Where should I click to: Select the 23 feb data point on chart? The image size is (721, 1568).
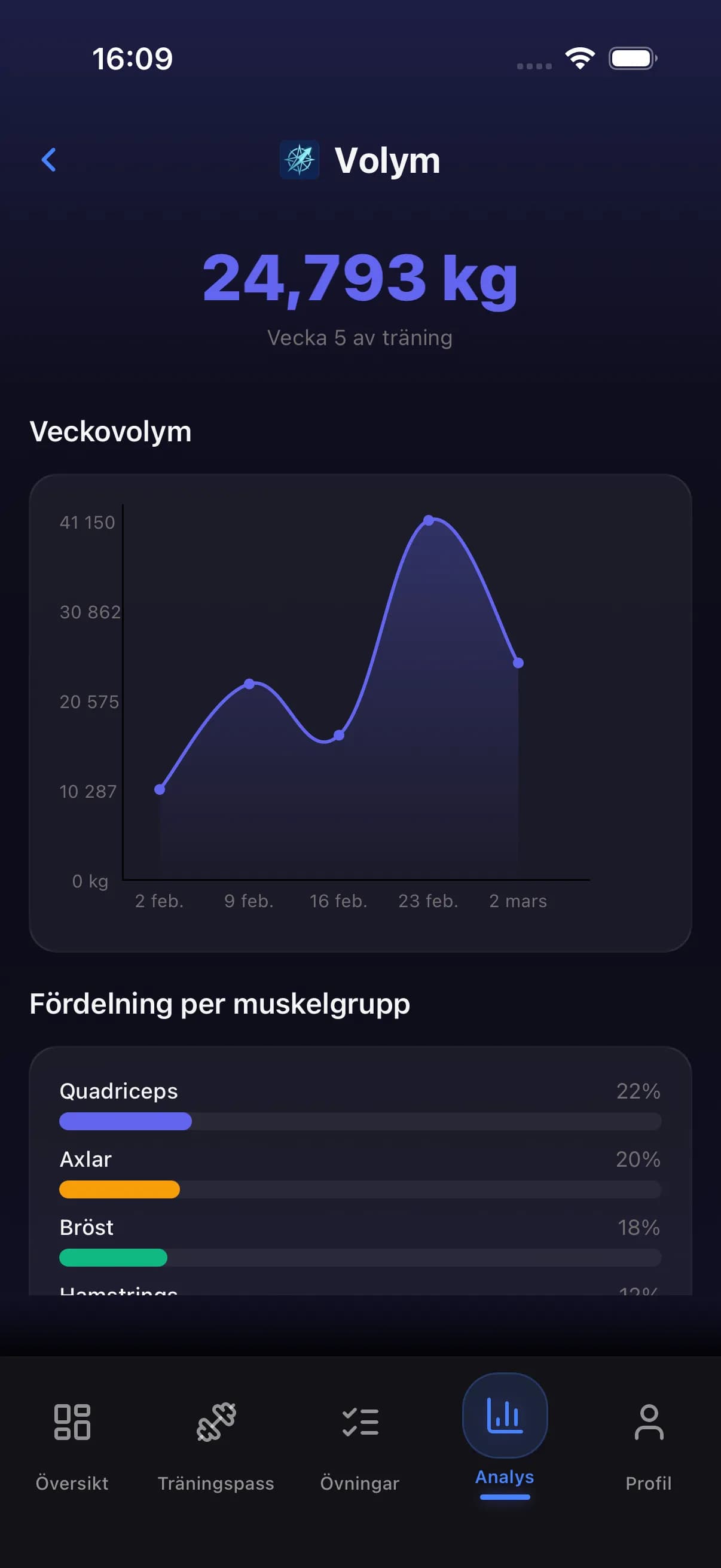pyautogui.click(x=430, y=518)
